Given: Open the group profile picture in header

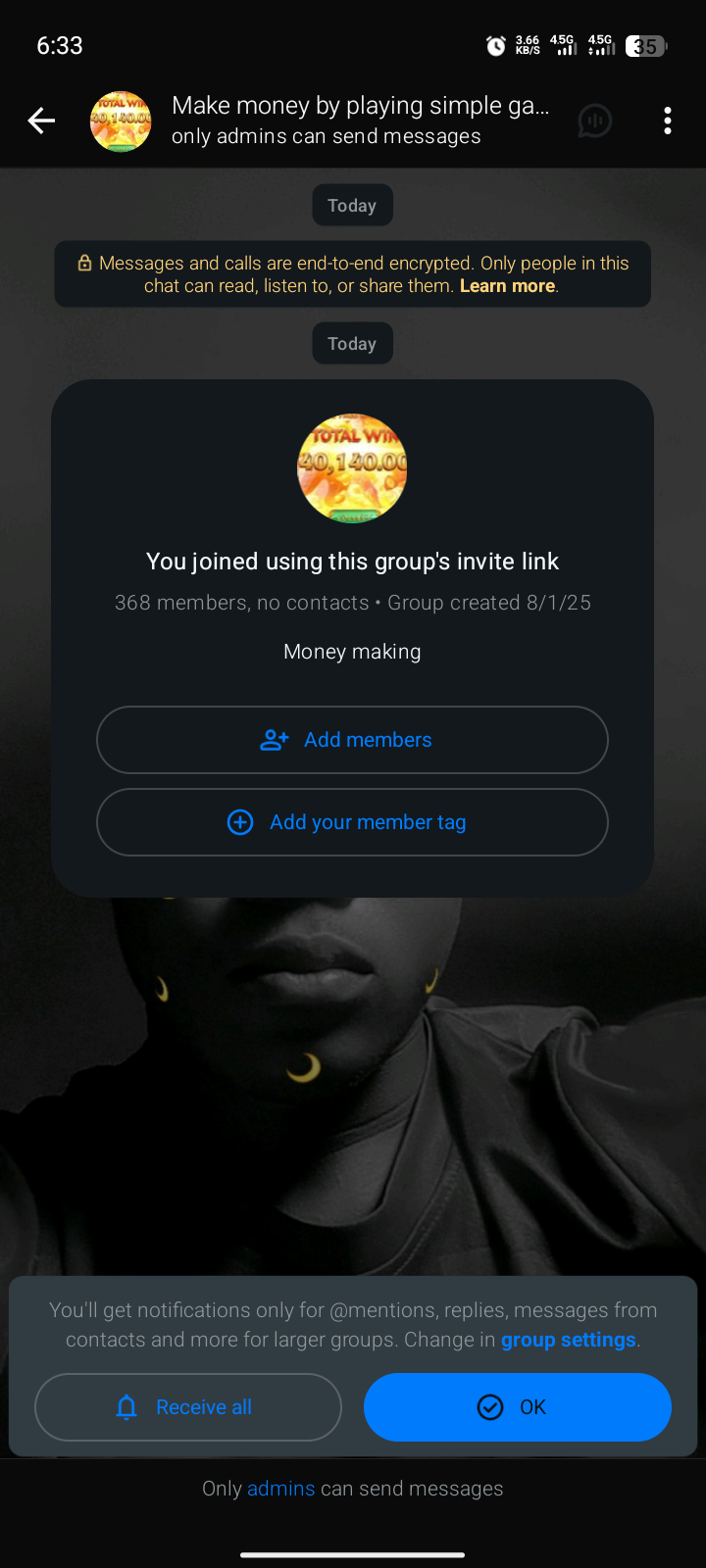Looking at the screenshot, I should (121, 121).
